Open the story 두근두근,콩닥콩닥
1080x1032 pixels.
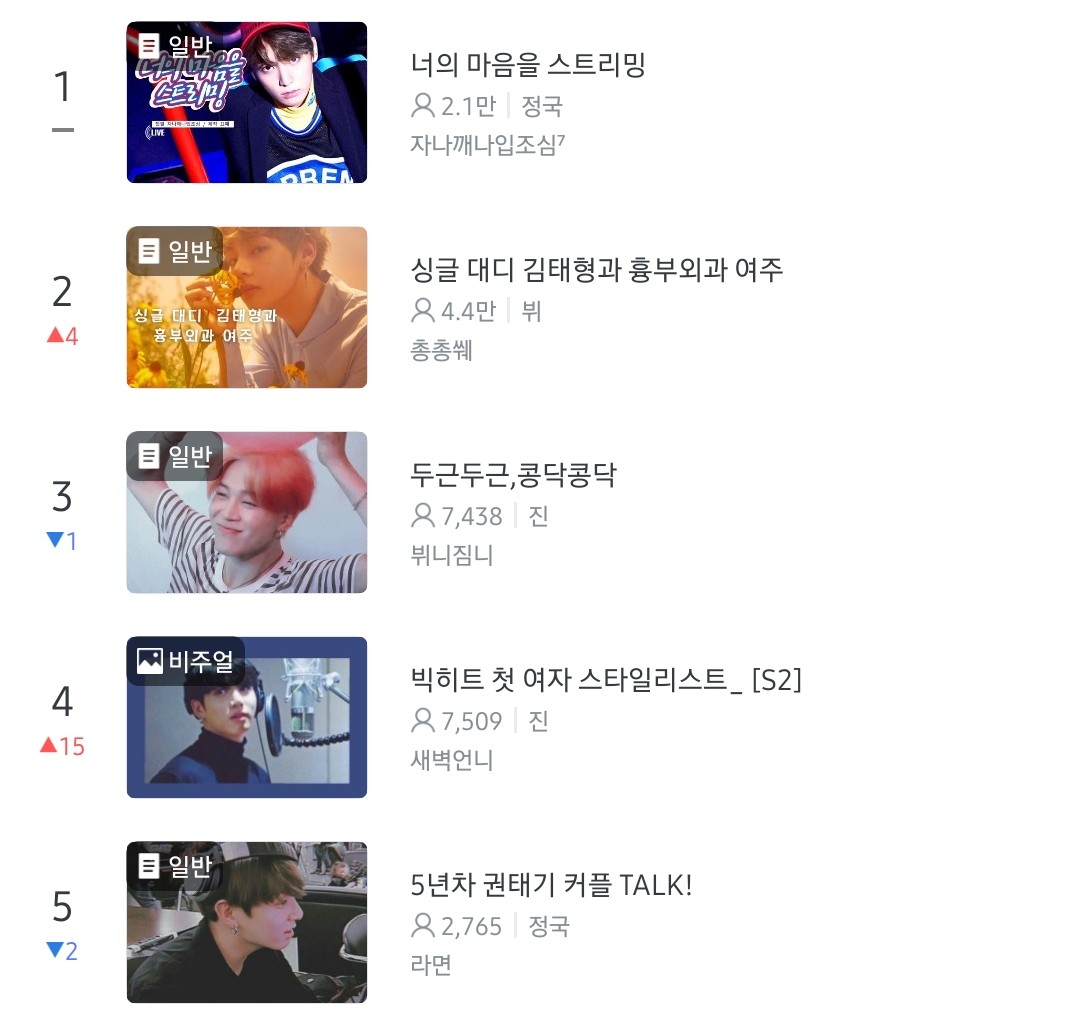pyautogui.click(x=513, y=475)
